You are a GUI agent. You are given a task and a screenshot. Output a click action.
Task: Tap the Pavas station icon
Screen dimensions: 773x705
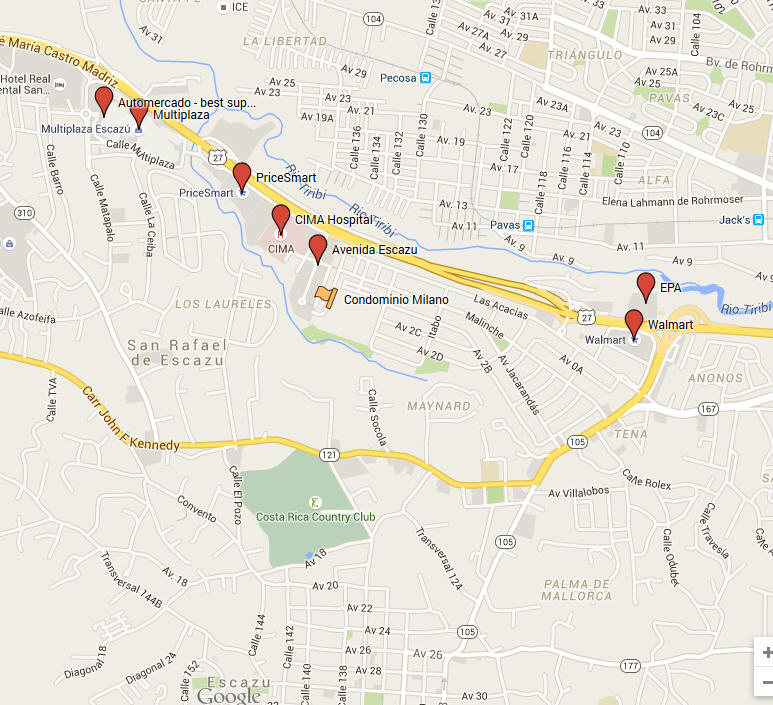pos(529,225)
